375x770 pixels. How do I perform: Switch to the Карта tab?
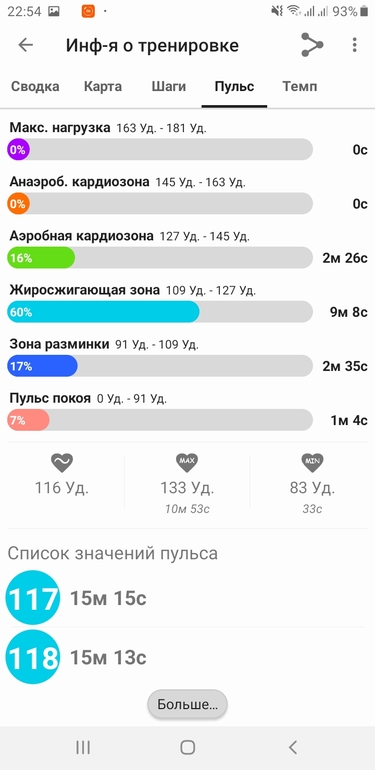(103, 87)
